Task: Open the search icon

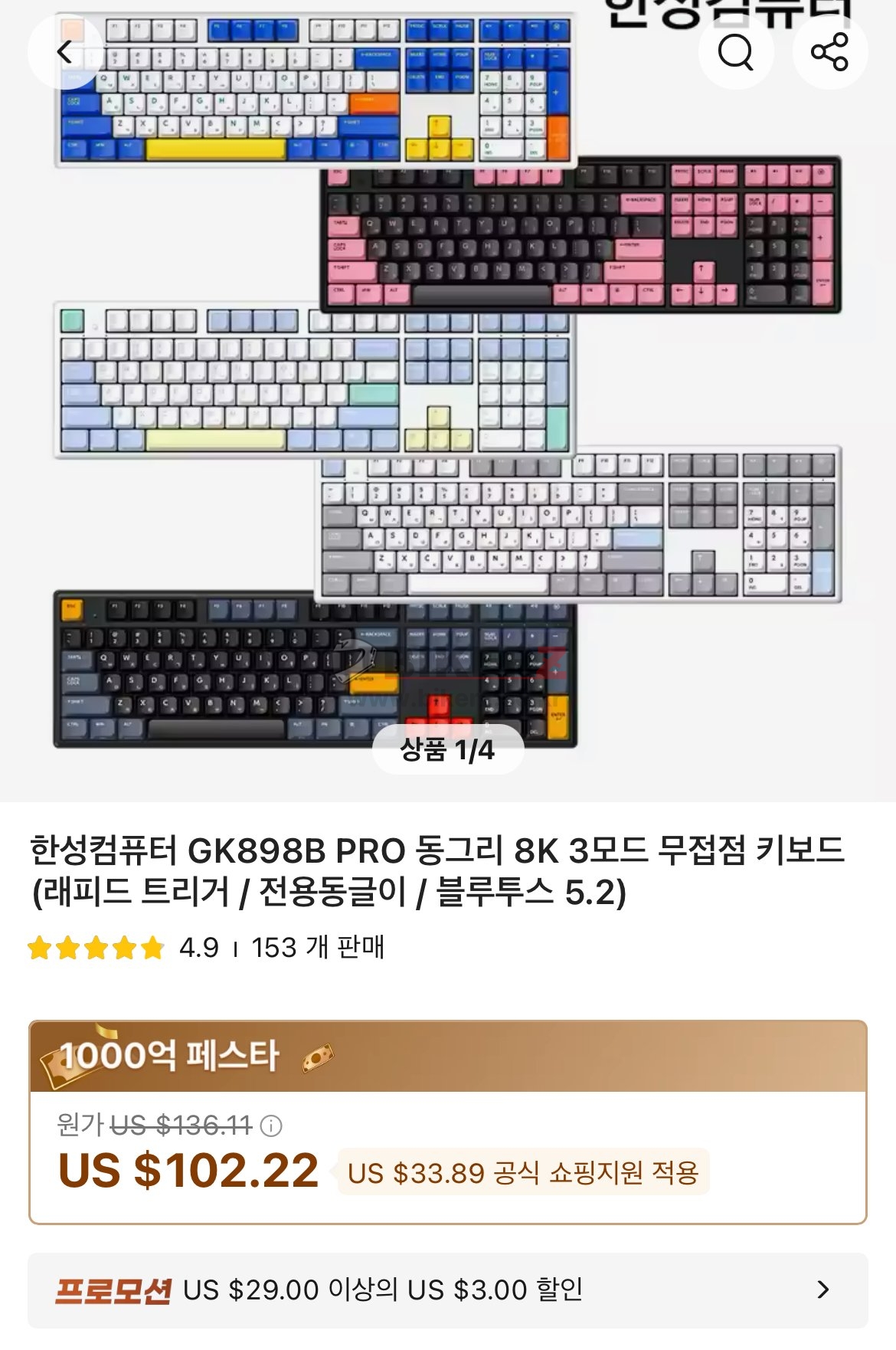Action: coord(735,52)
